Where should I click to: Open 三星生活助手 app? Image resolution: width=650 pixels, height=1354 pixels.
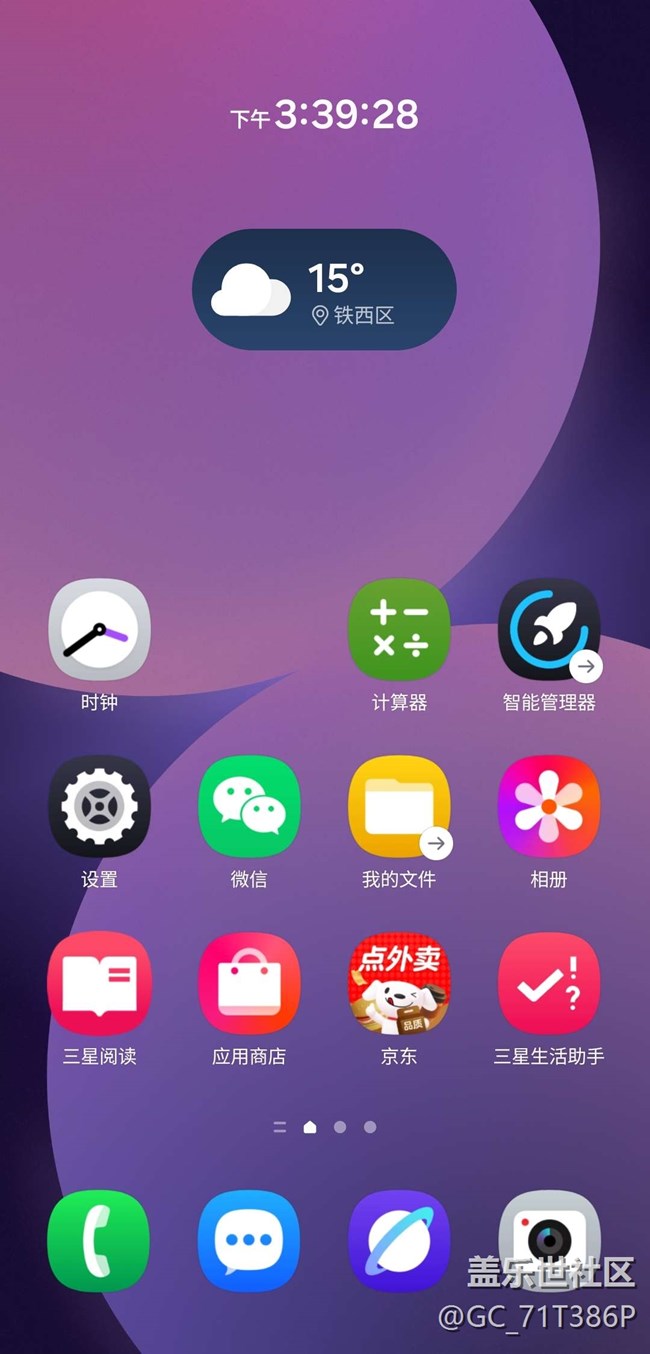point(549,983)
